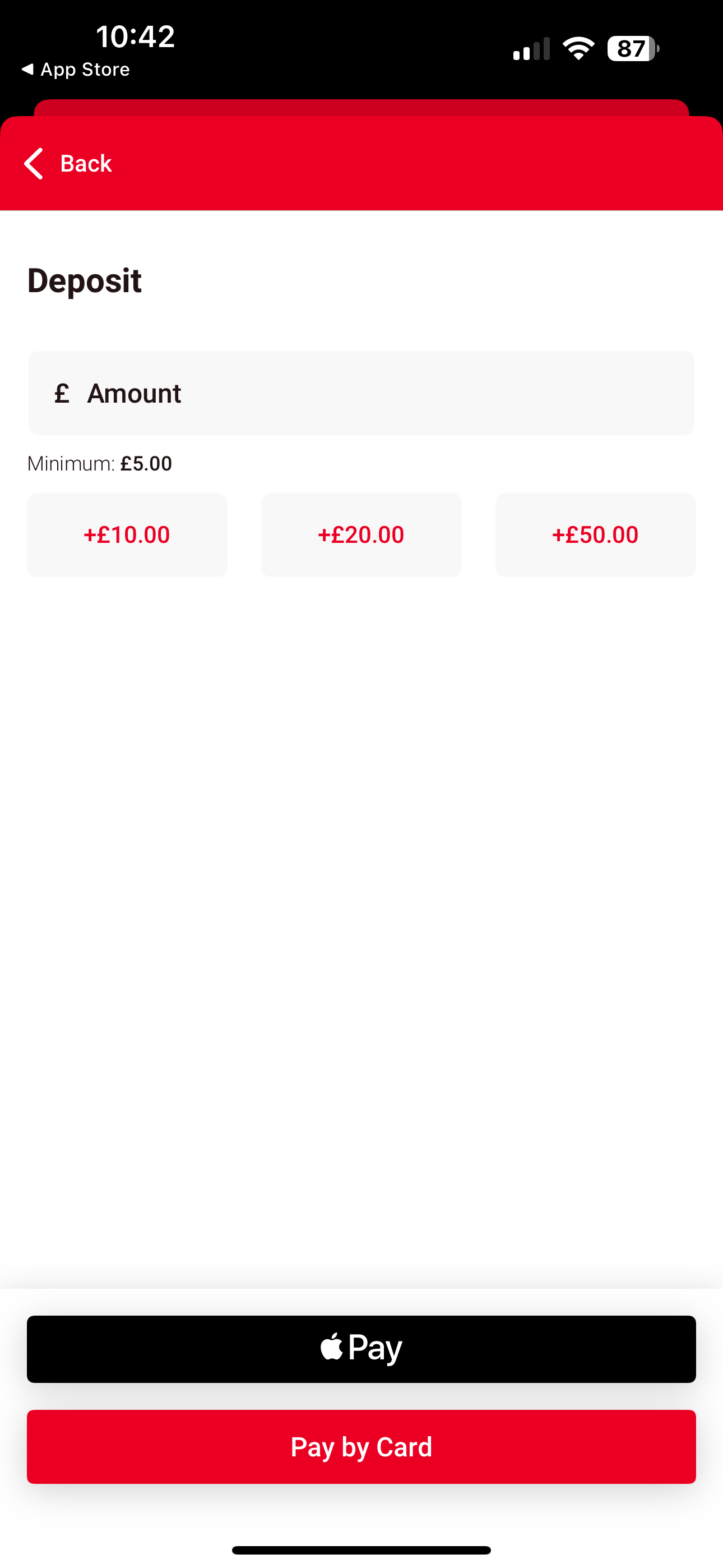This screenshot has height=1568, width=723.
Task: Return to the App Store
Action: click(76, 70)
